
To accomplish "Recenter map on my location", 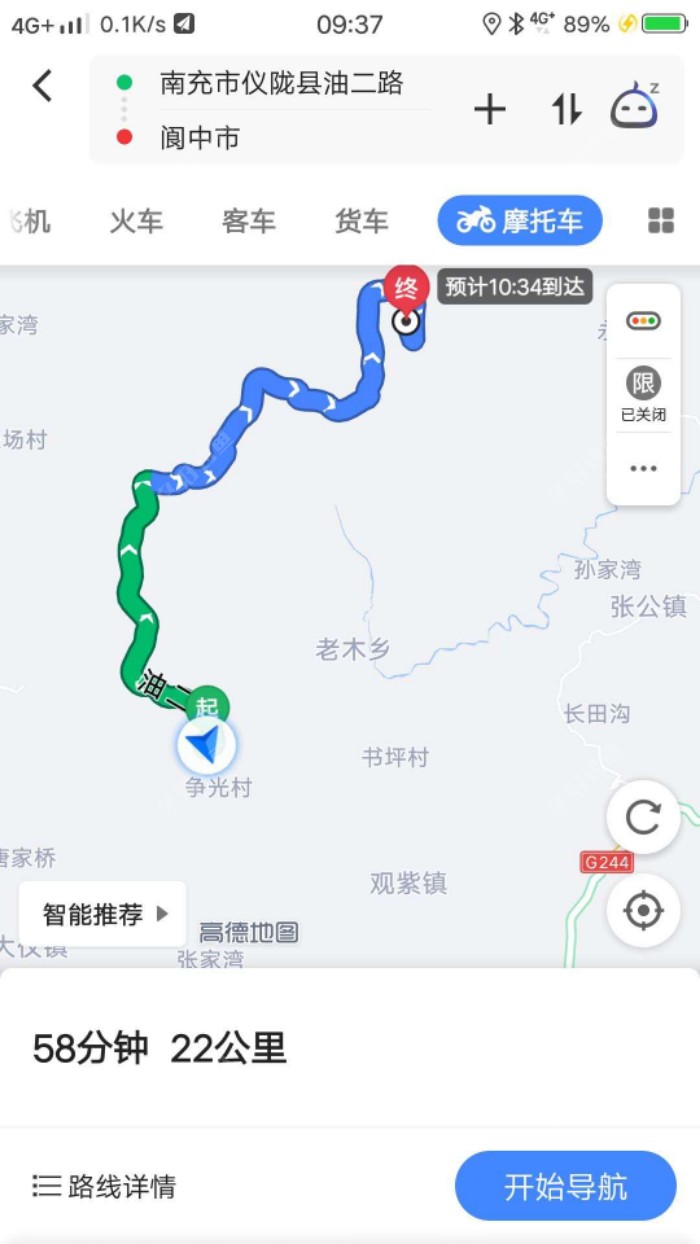I will 643,910.
